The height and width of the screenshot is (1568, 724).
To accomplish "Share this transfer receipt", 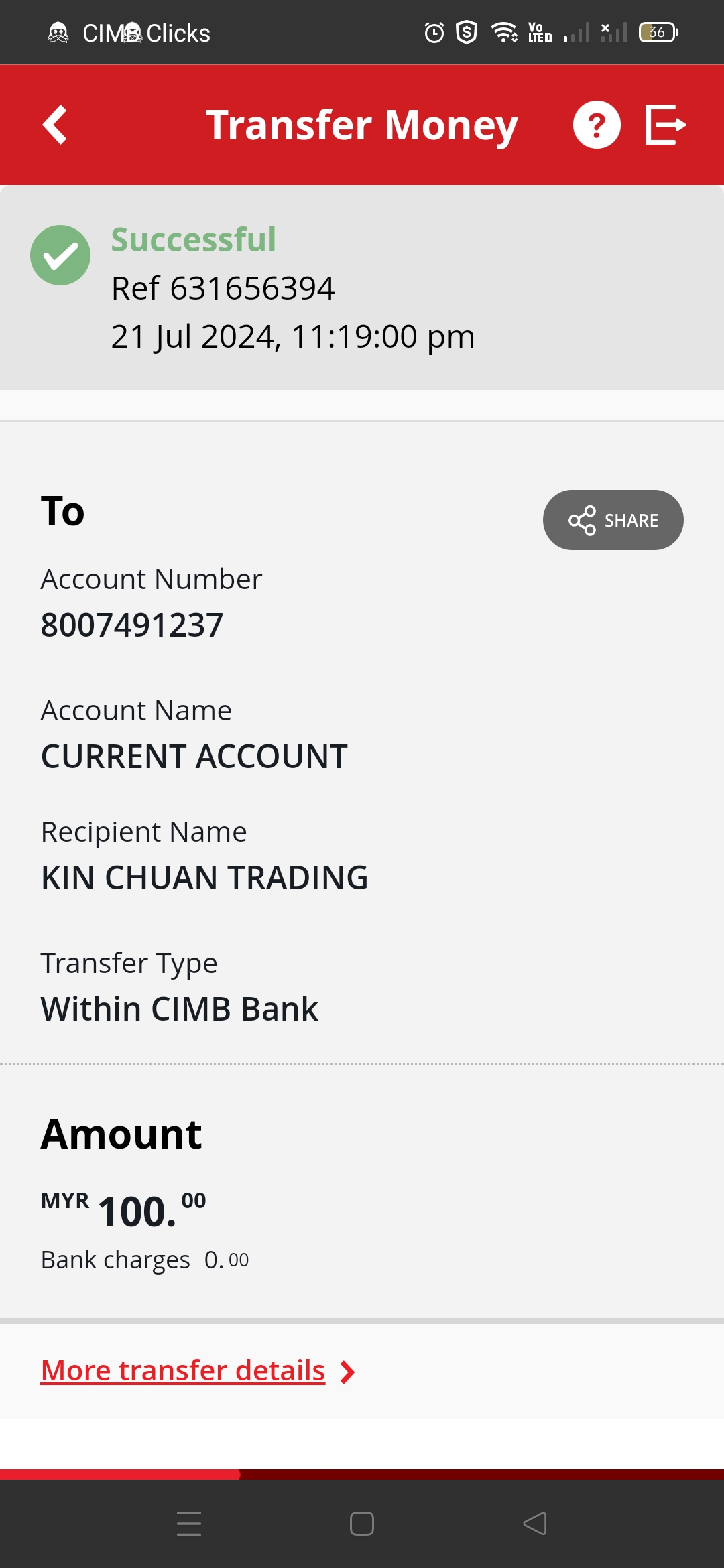I will click(613, 520).
